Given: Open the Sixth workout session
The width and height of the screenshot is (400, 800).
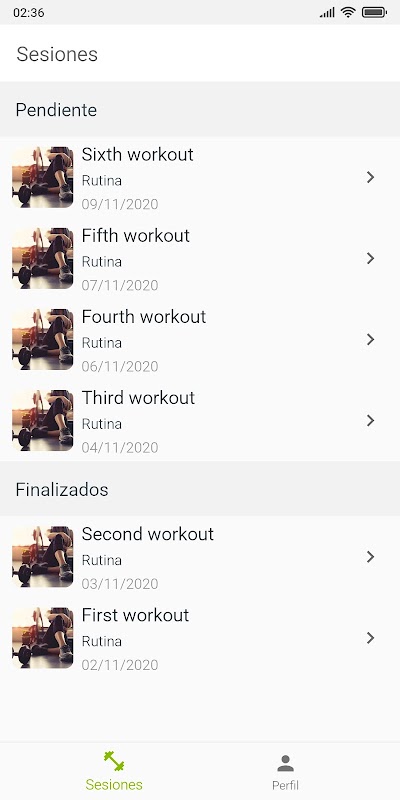Looking at the screenshot, I should click(200, 177).
